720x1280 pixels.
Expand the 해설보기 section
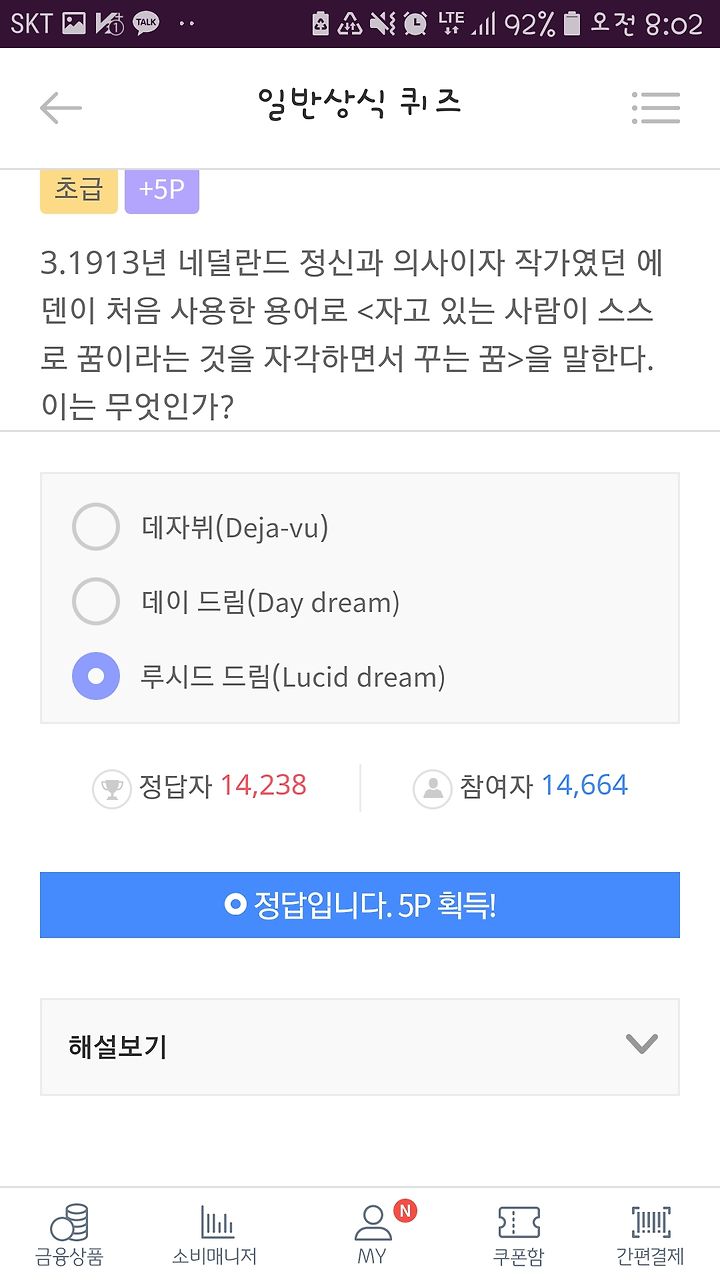[360, 1046]
